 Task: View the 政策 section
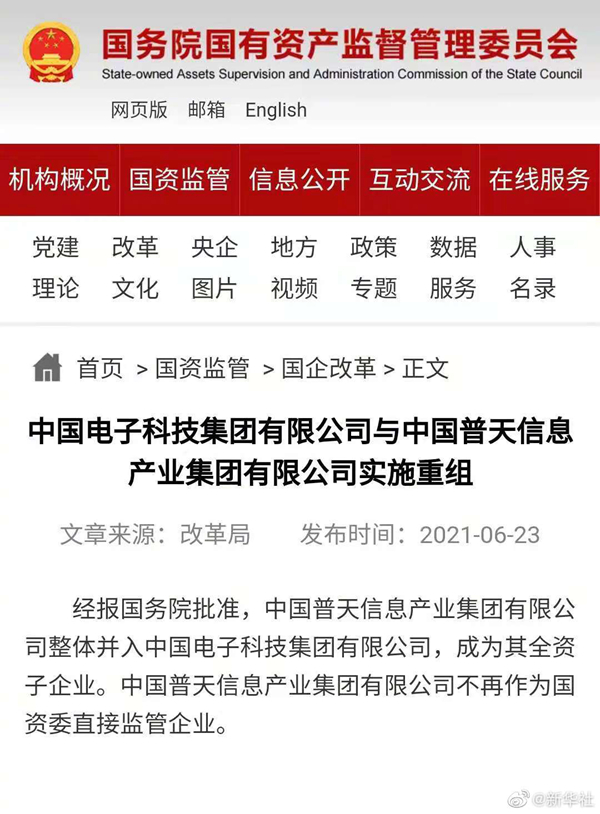click(x=373, y=247)
